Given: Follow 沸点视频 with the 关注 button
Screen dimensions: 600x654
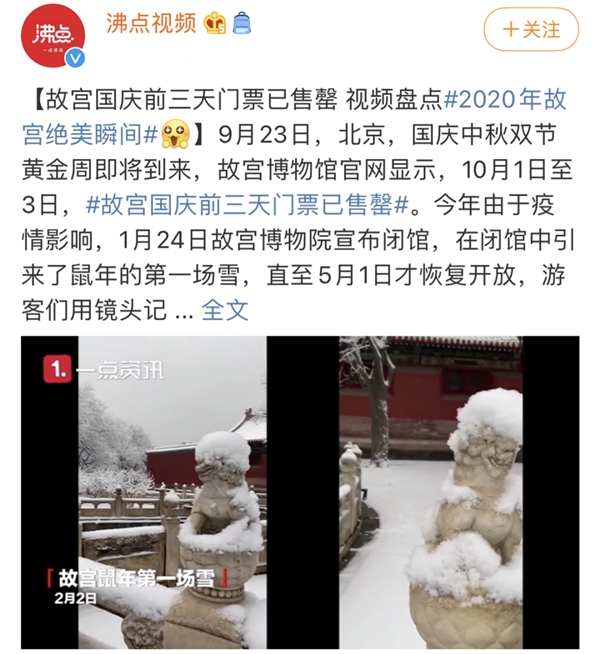Looking at the screenshot, I should pos(531,29).
